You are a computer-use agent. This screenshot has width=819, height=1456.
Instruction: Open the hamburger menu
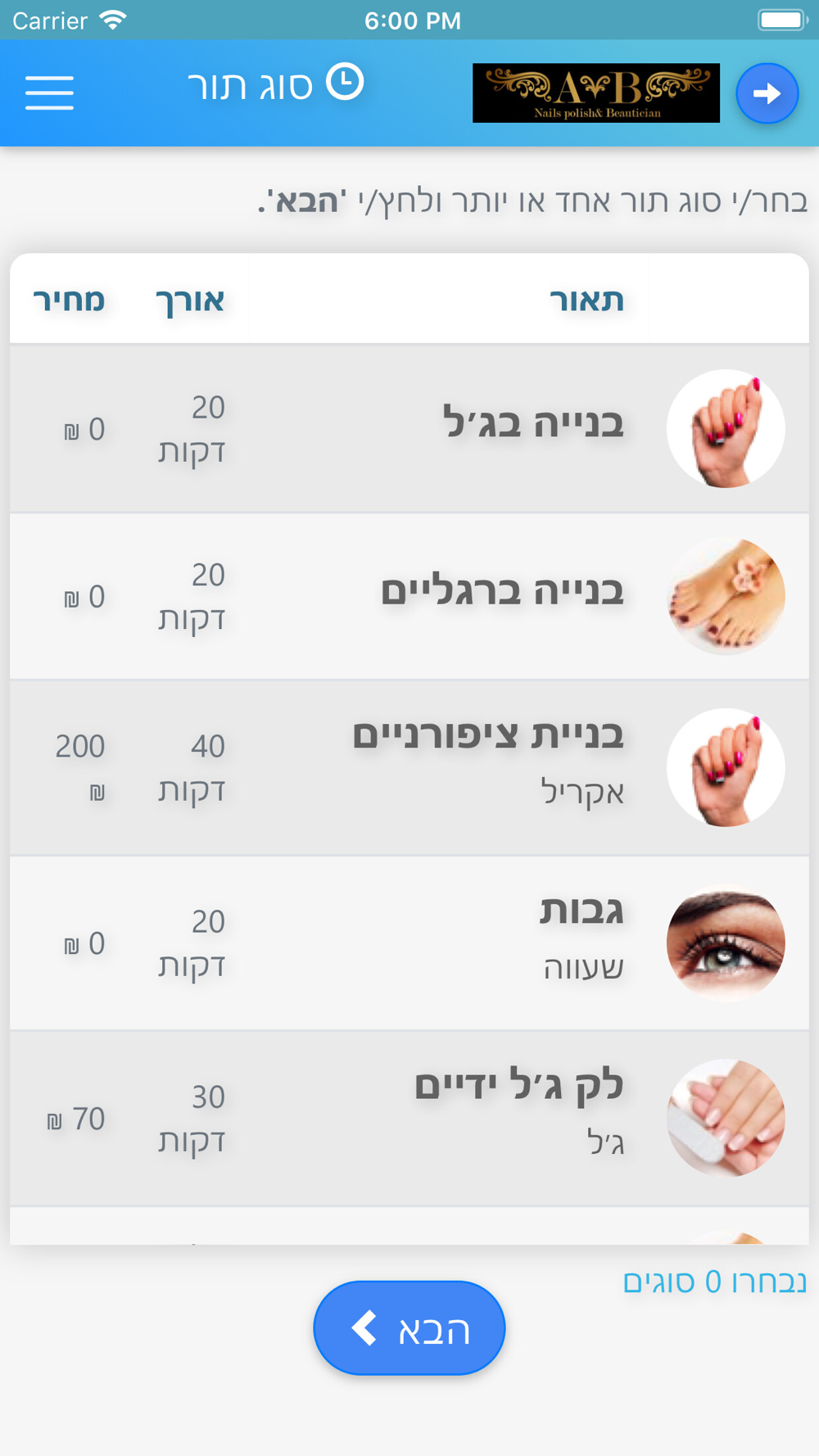tap(49, 93)
